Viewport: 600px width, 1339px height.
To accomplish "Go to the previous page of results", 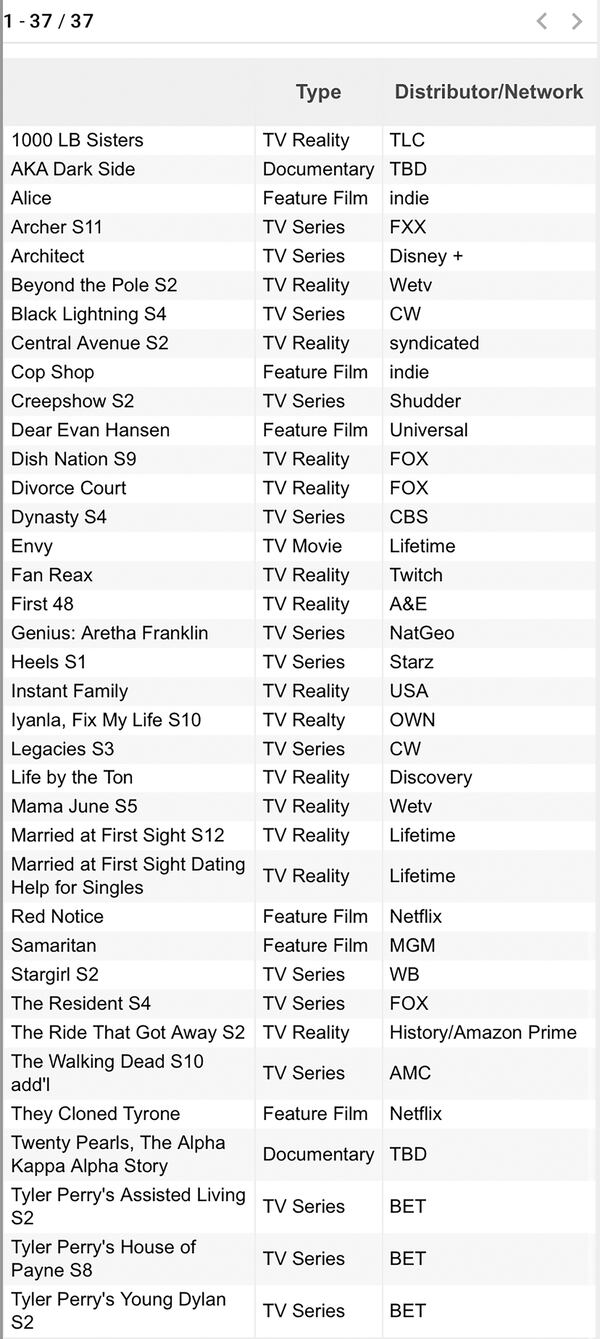I will pos(541,21).
